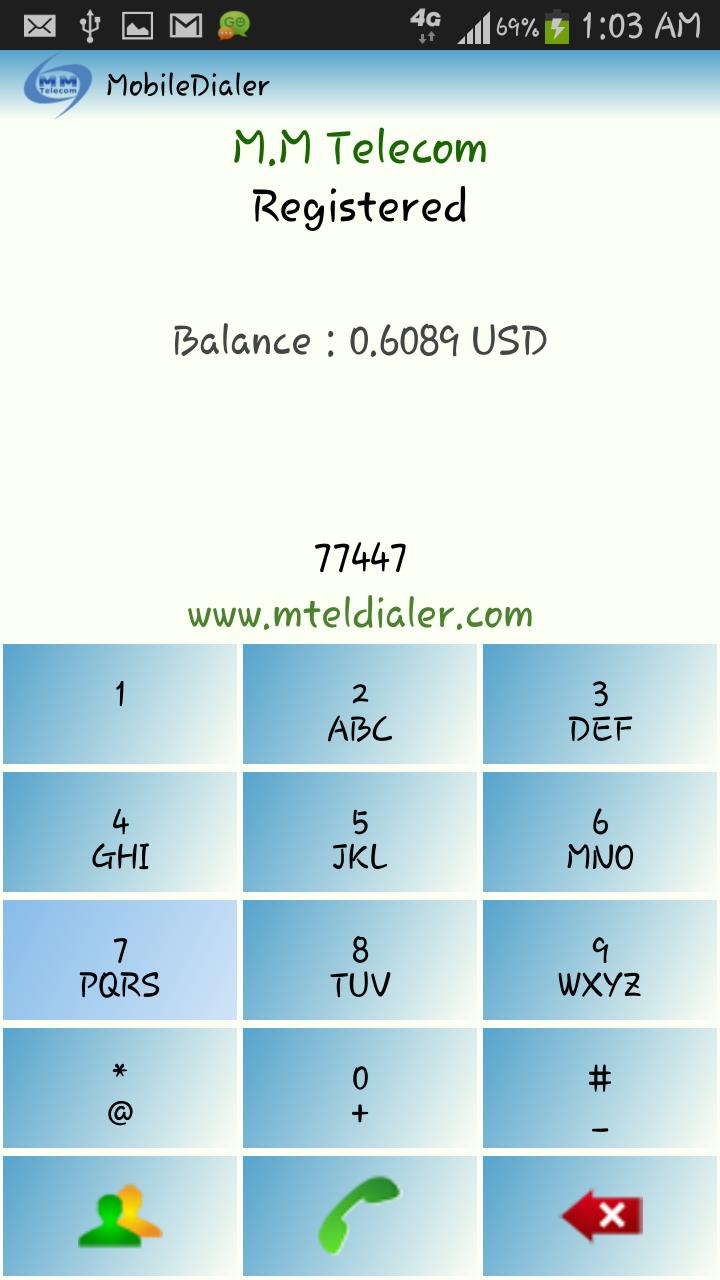Tap the Balance display text
The height and width of the screenshot is (1280, 720).
click(x=360, y=341)
